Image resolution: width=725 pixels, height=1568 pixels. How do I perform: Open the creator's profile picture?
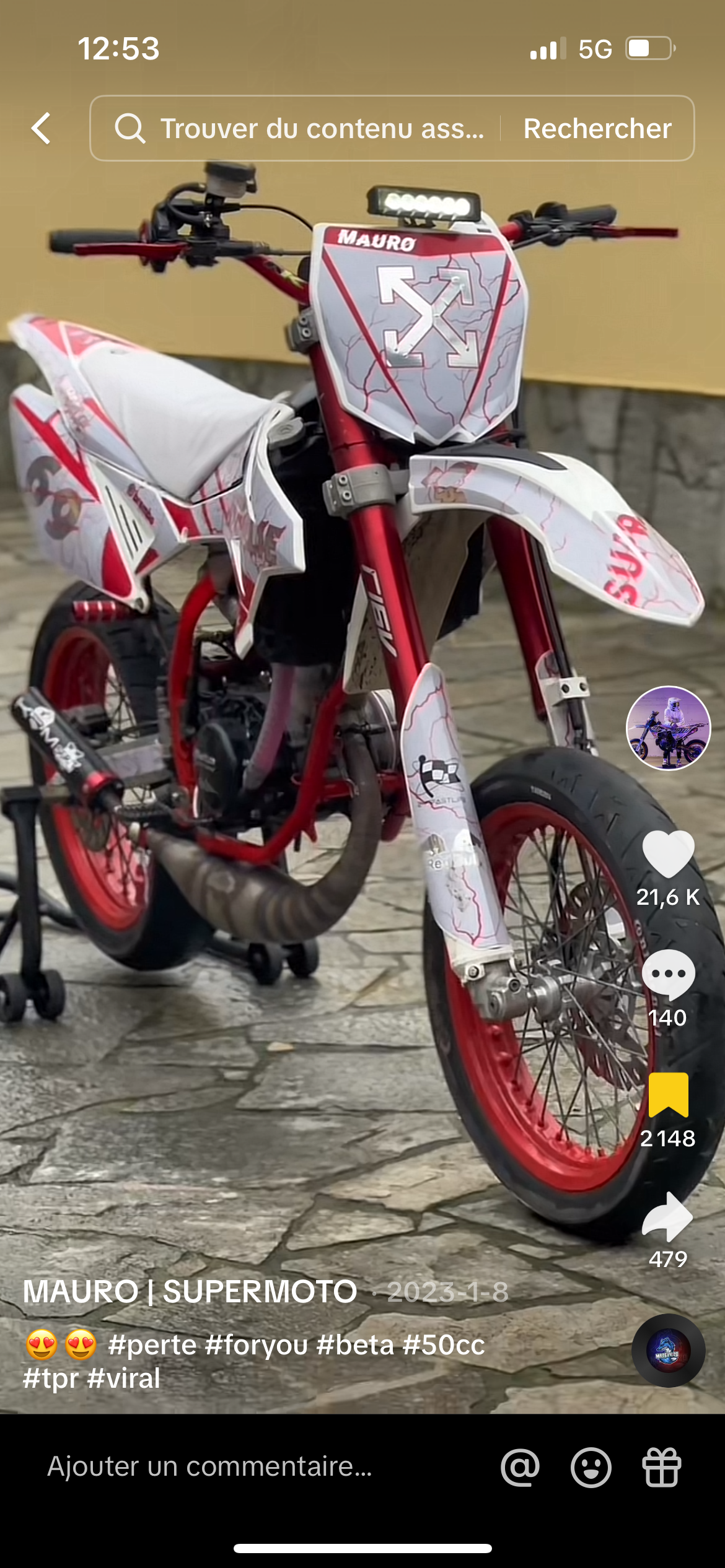(x=668, y=728)
